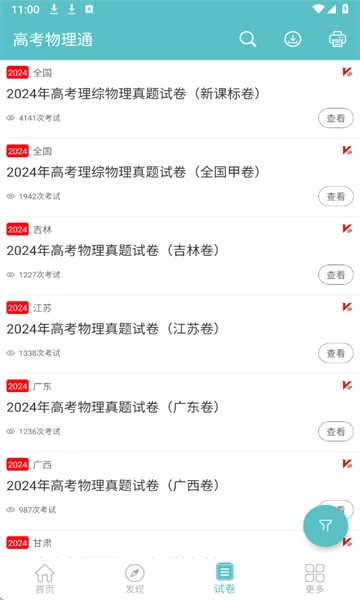Open the search icon in the app bar
360x600 pixels.
pyautogui.click(x=248, y=39)
